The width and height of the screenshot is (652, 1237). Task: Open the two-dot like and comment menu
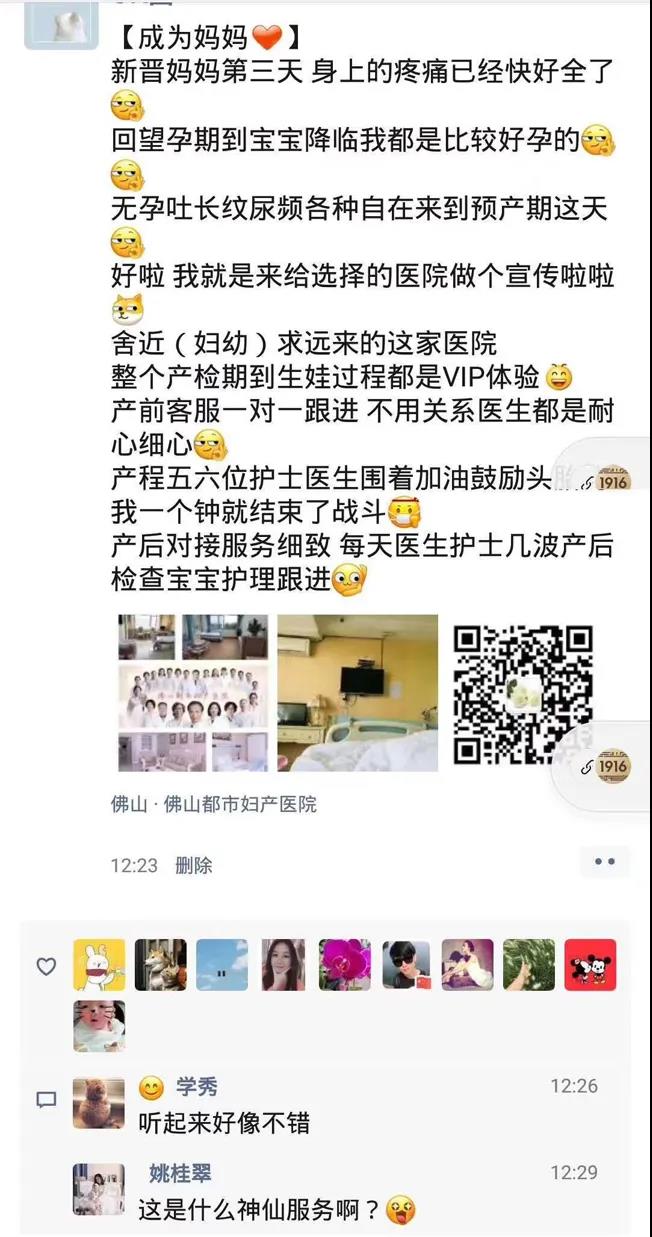[604, 861]
